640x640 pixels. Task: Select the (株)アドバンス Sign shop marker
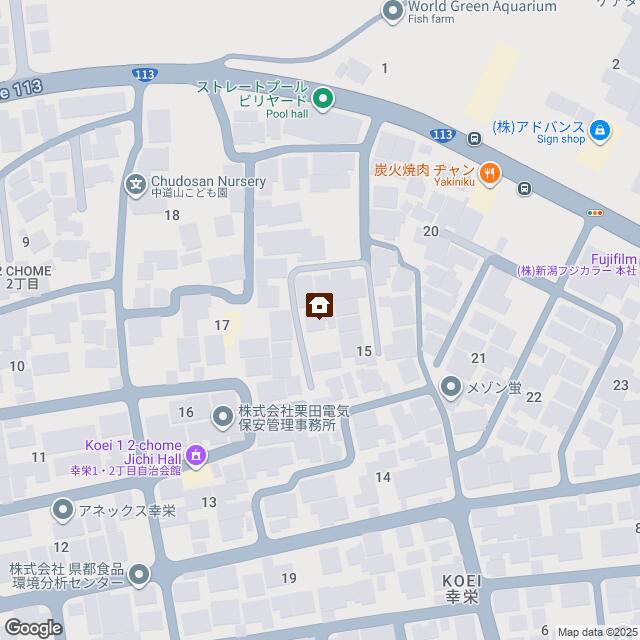599,130
